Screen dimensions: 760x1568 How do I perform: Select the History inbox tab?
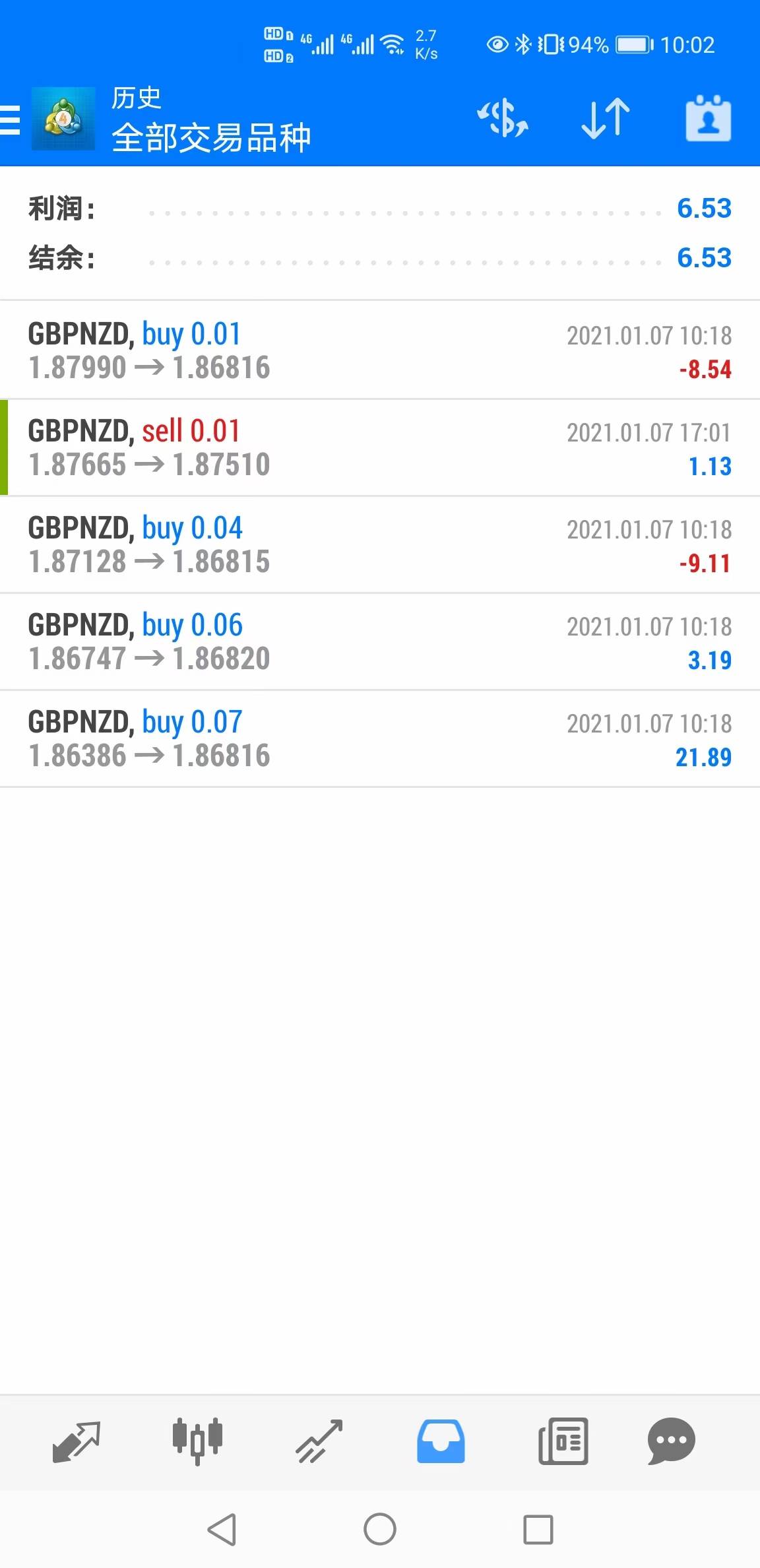tap(441, 1441)
